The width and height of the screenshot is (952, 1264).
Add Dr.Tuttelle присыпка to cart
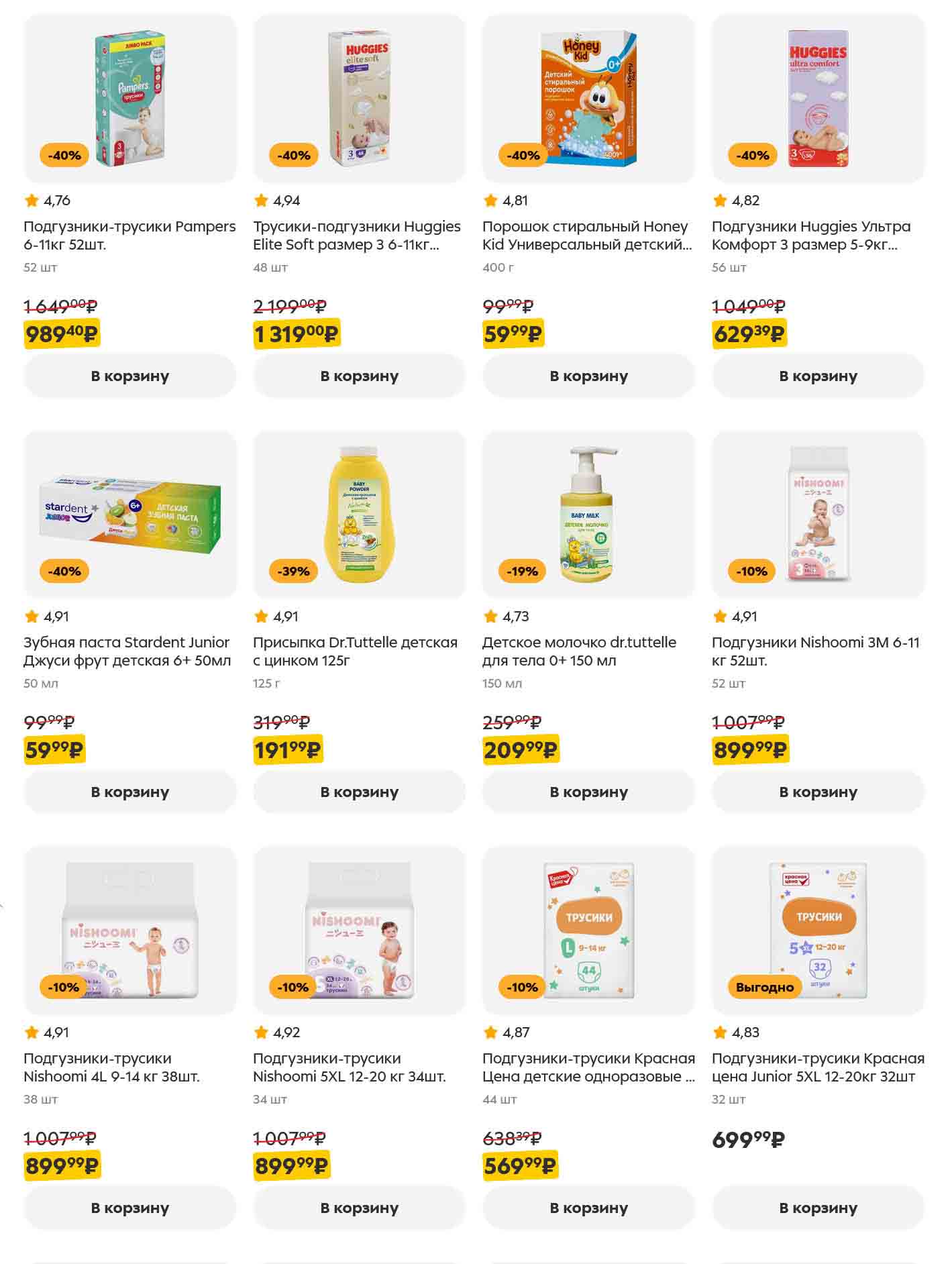coord(359,792)
